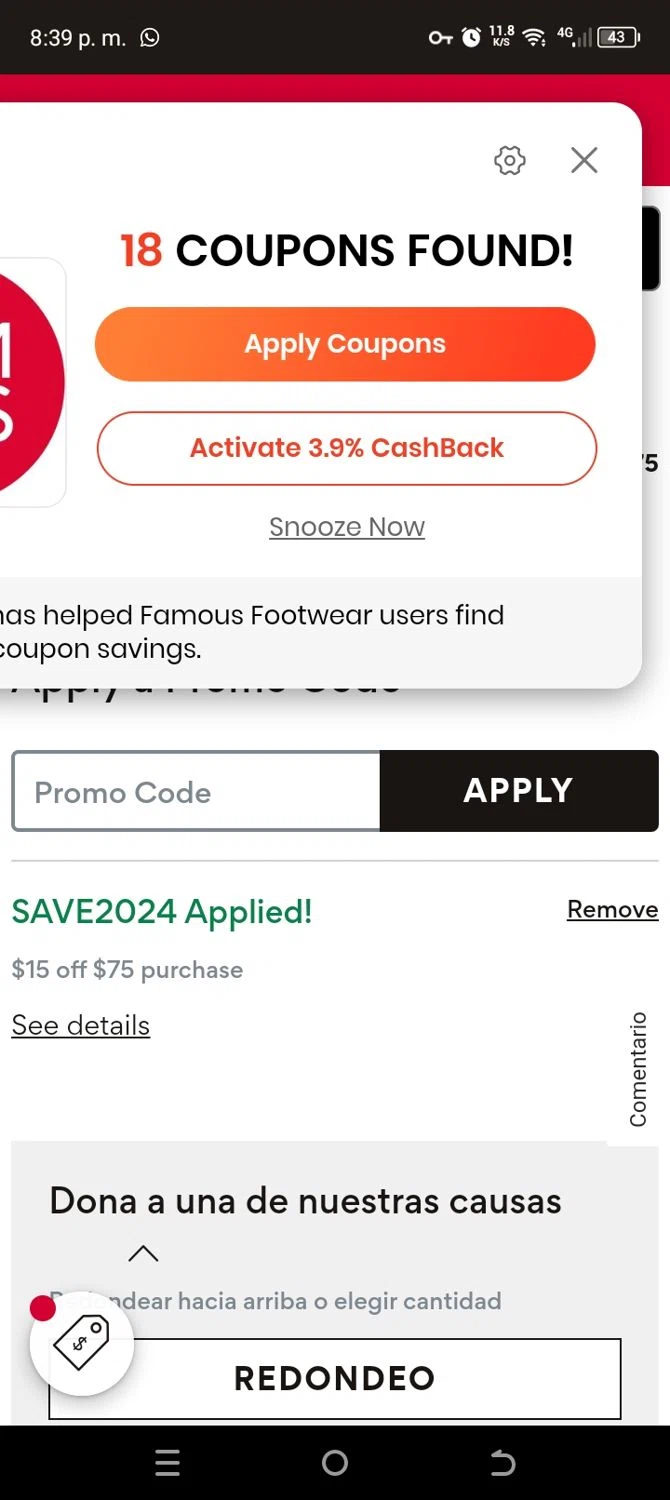Viewport: 670px width, 1500px height.
Task: Close the coupons found popup
Action: tap(584, 160)
